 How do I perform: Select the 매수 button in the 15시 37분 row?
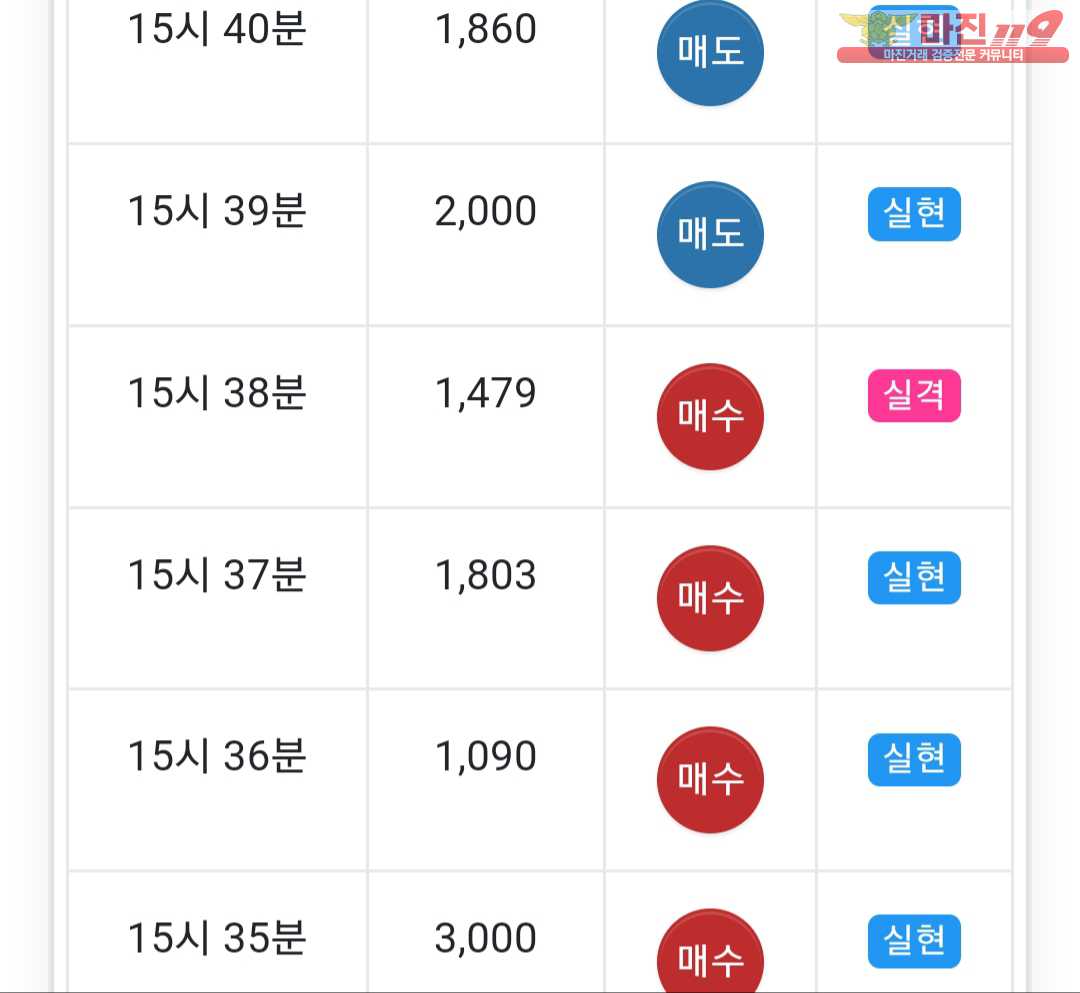710,598
